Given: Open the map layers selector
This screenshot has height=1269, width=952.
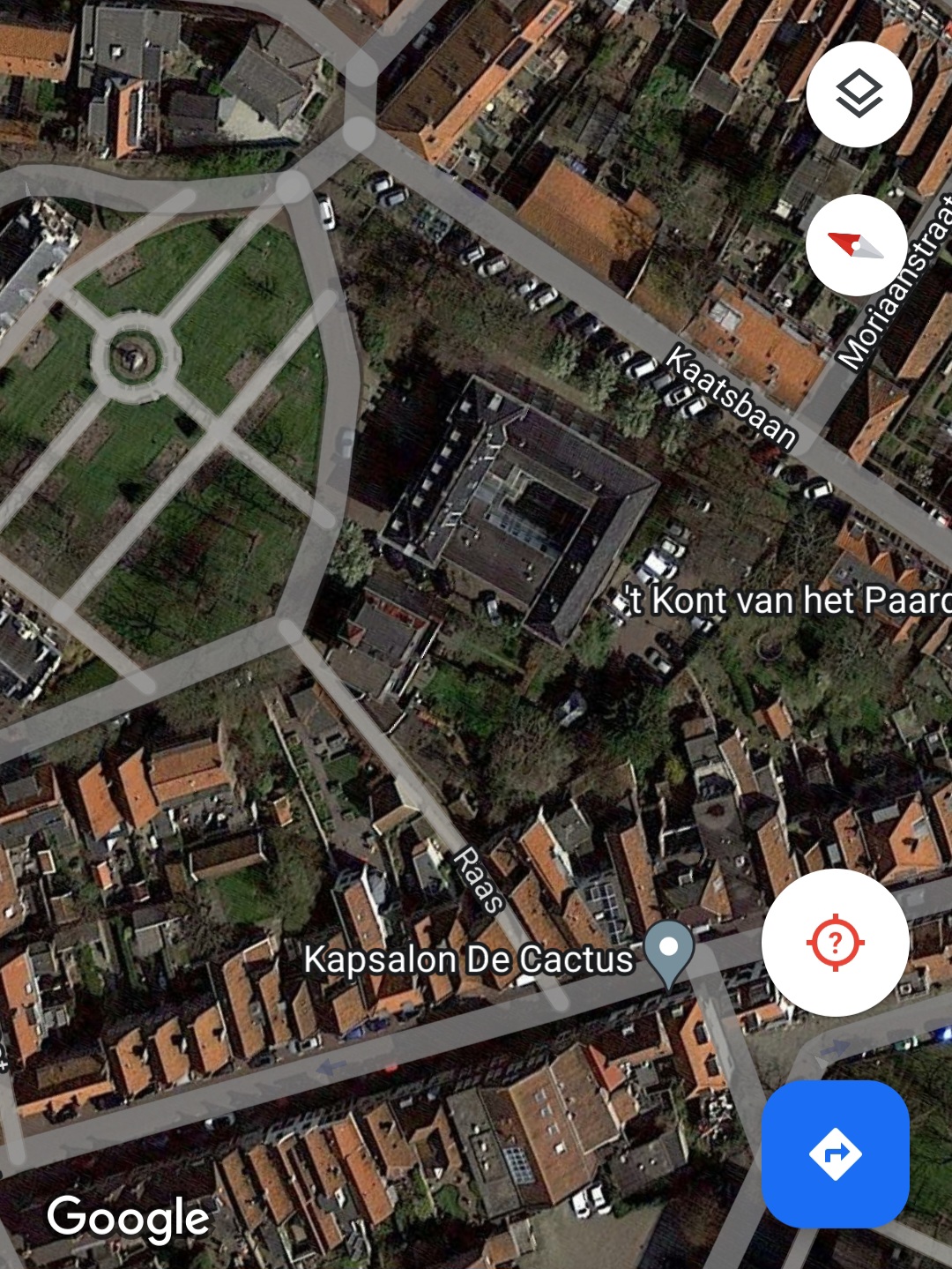Looking at the screenshot, I should [859, 94].
